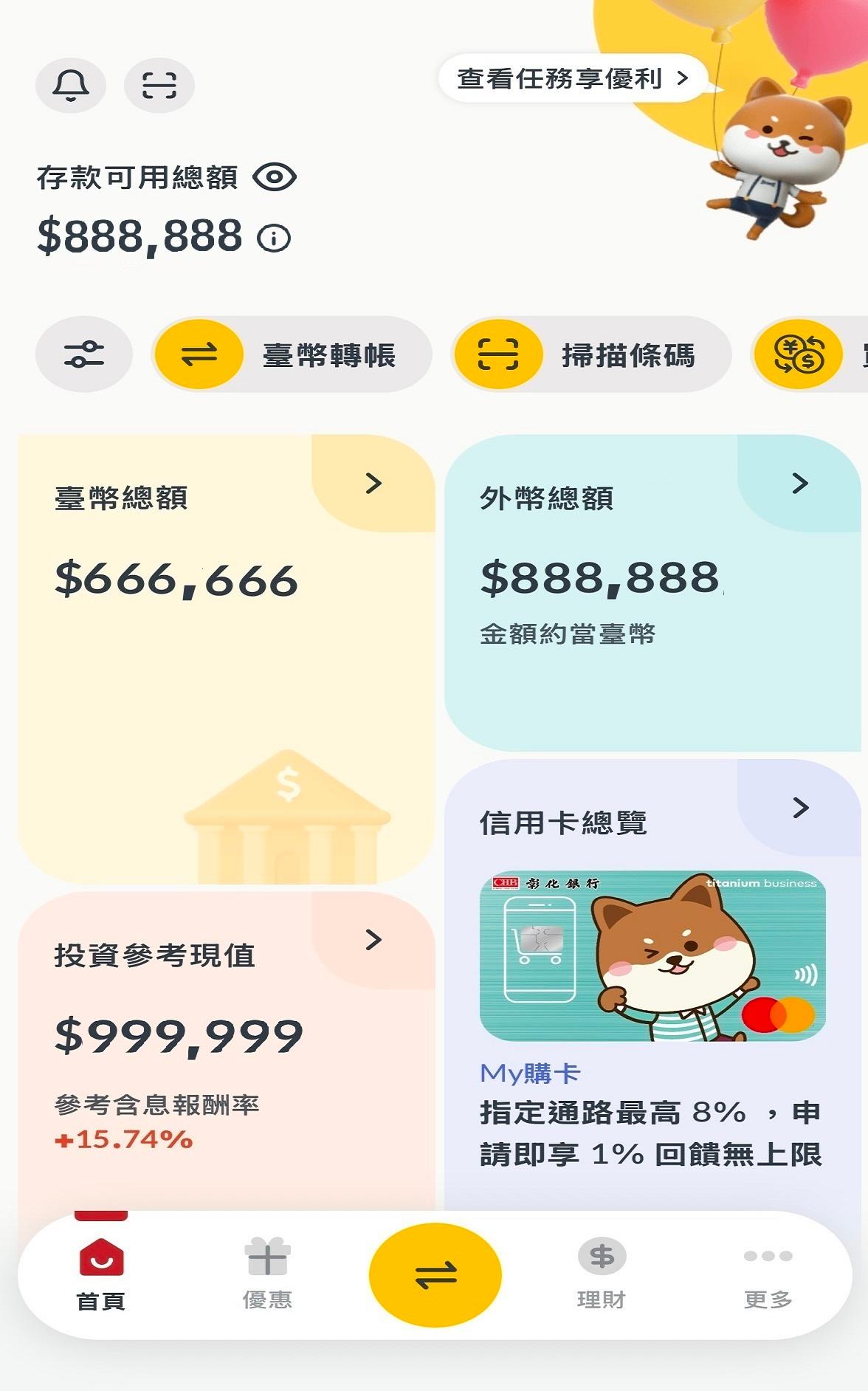This screenshot has width=868, height=1391.
Task: Tap 查看任務享優利 banner
Action: 573,78
